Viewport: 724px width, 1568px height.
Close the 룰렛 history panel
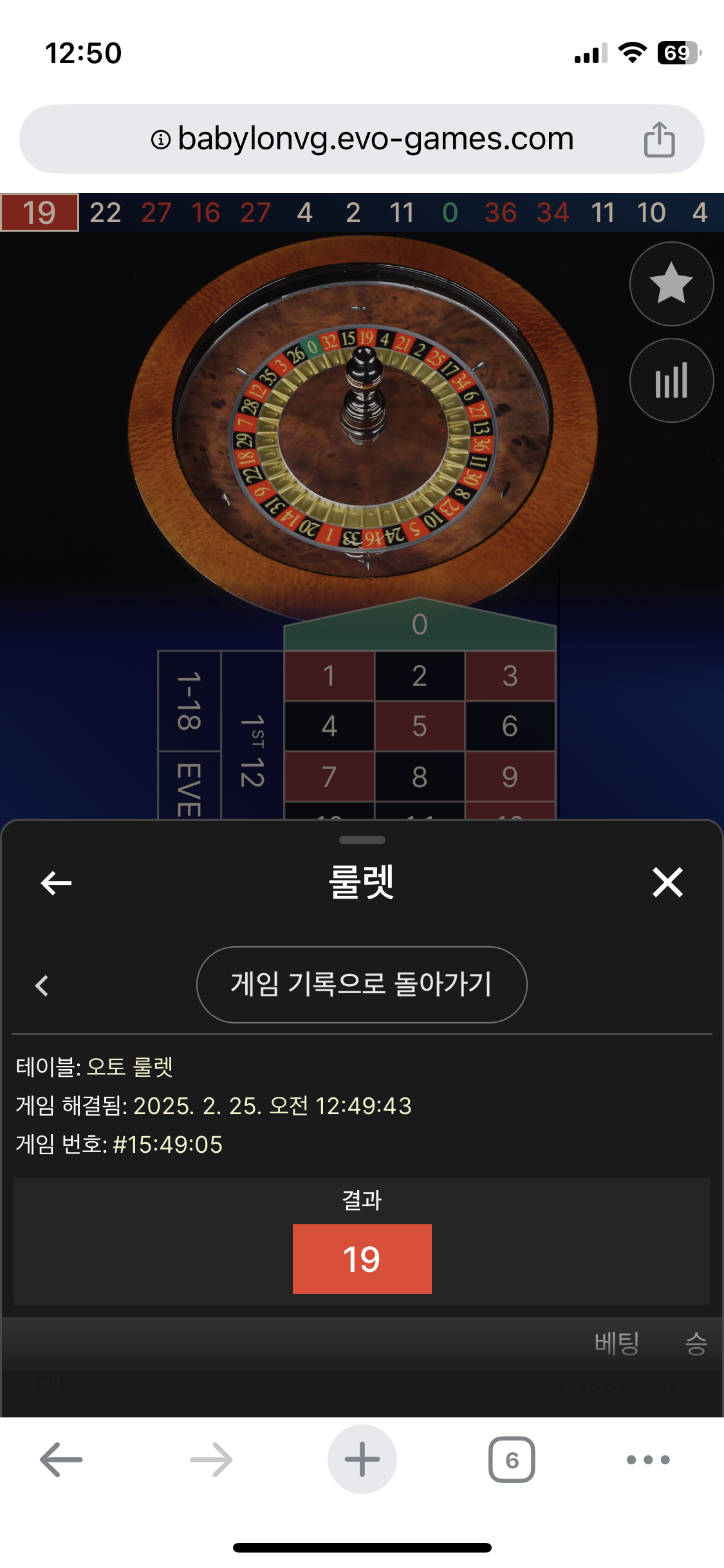click(667, 882)
